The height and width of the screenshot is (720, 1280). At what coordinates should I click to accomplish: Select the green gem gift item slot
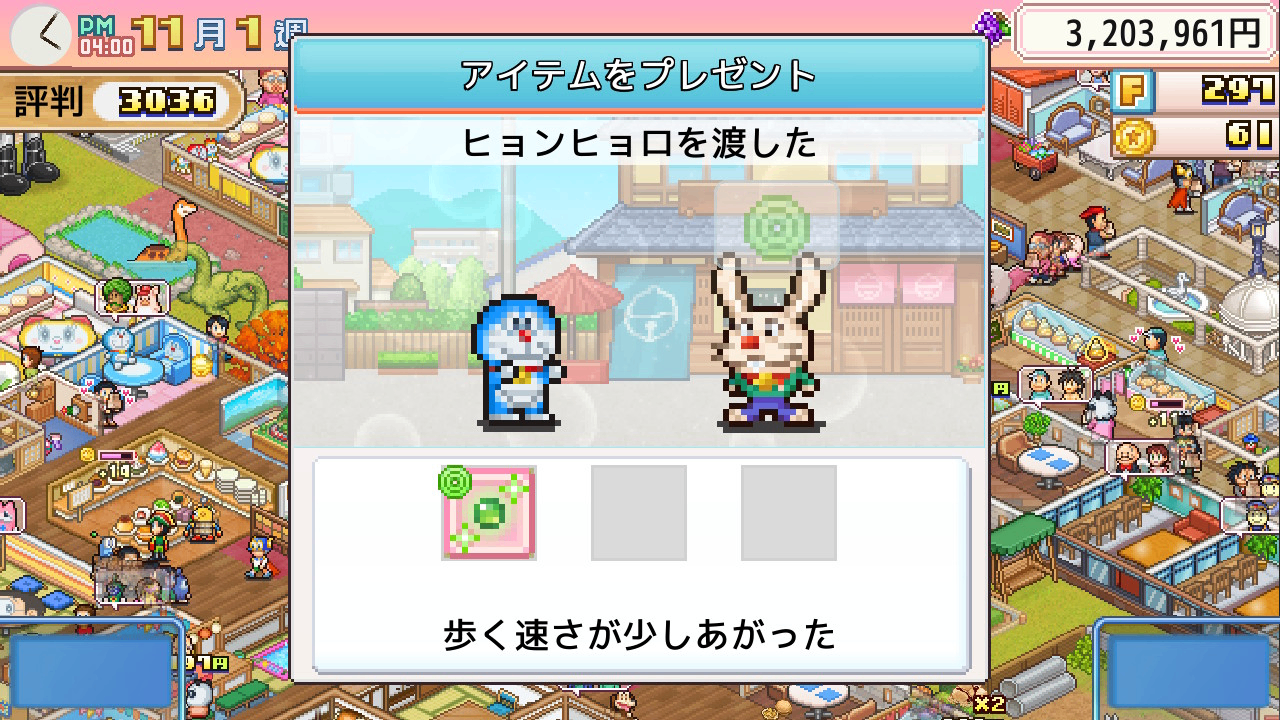pyautogui.click(x=489, y=513)
